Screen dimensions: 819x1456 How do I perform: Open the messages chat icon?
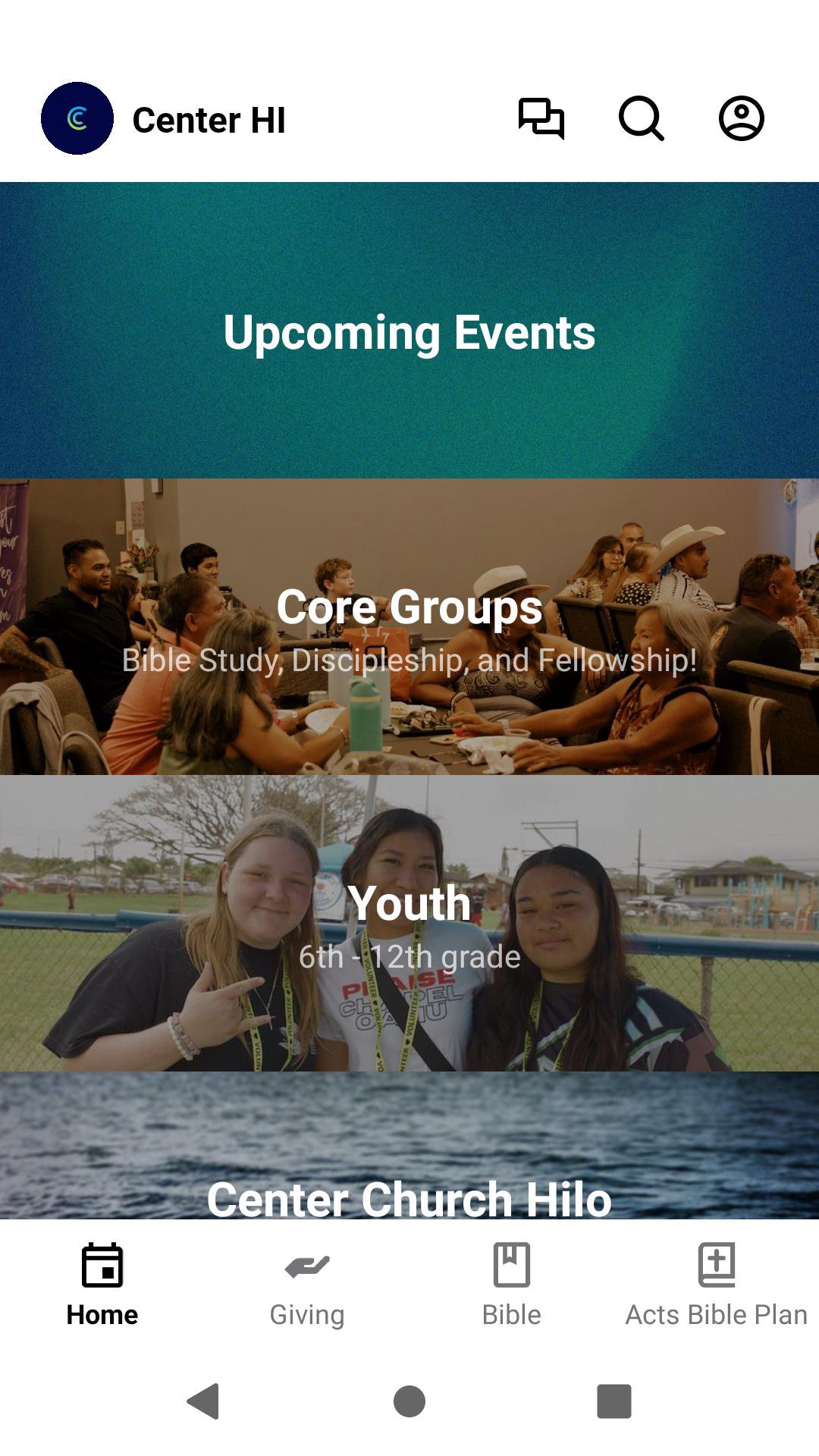(x=541, y=119)
